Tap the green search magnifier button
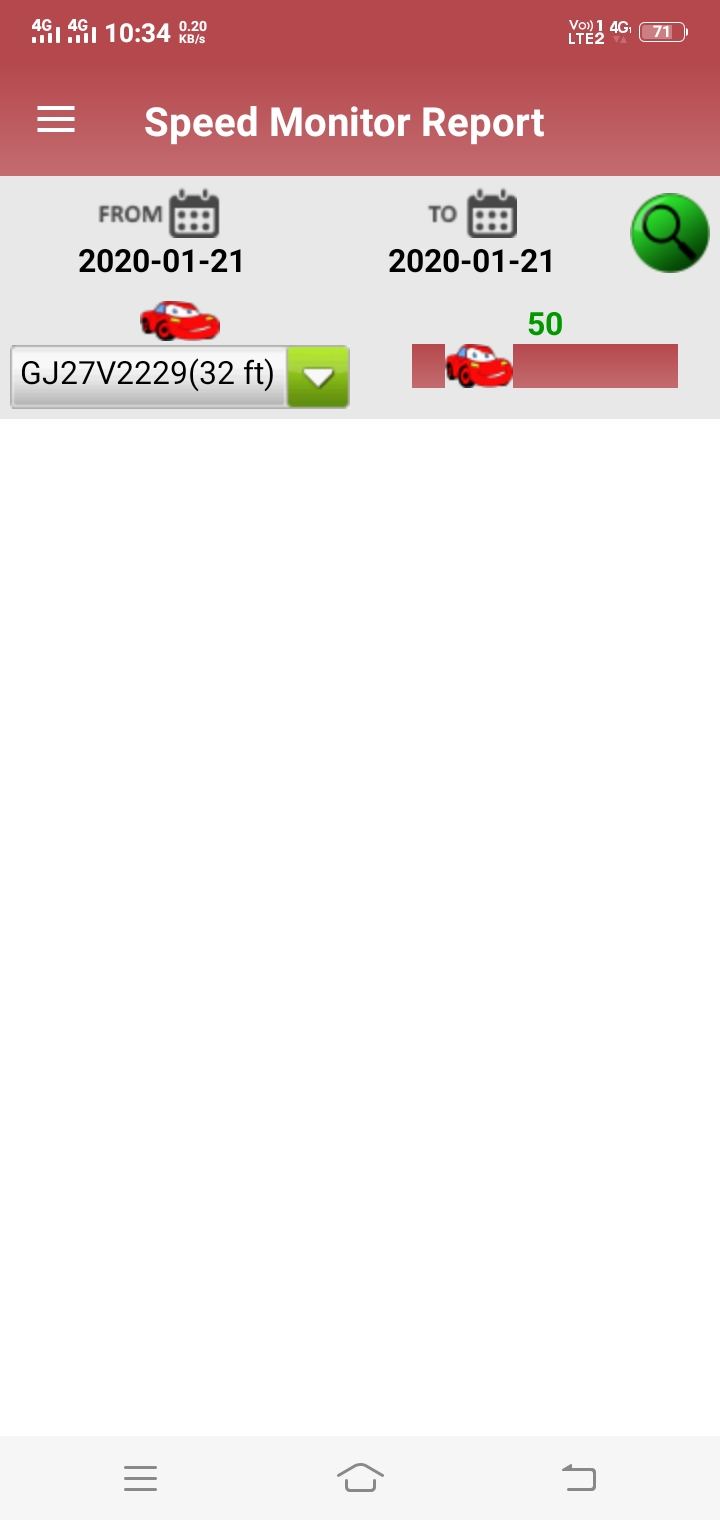The height and width of the screenshot is (1520, 720). tap(669, 233)
